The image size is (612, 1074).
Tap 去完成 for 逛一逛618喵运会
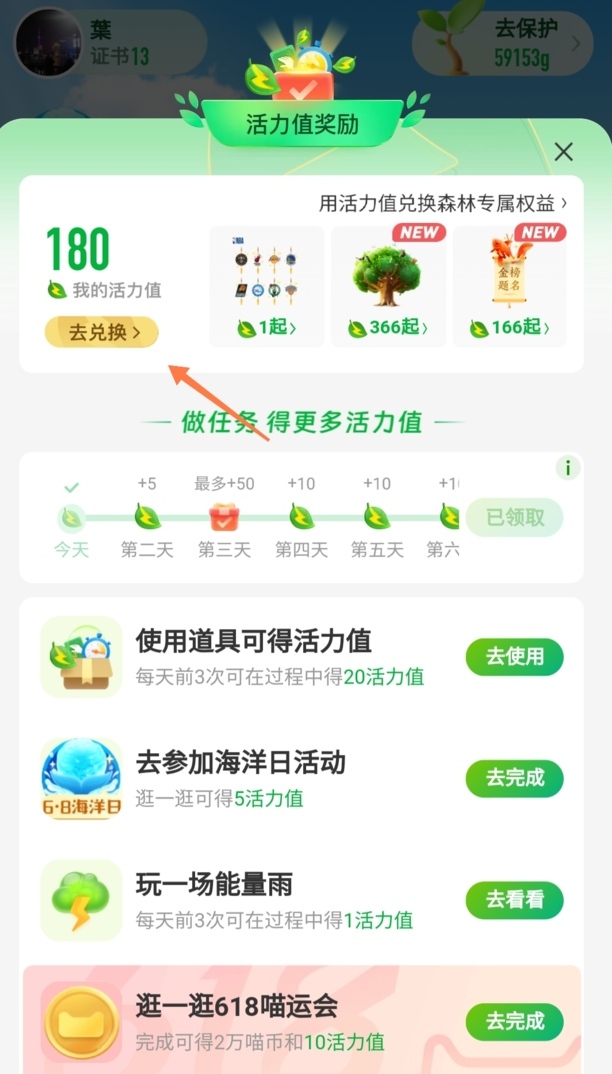(514, 1021)
